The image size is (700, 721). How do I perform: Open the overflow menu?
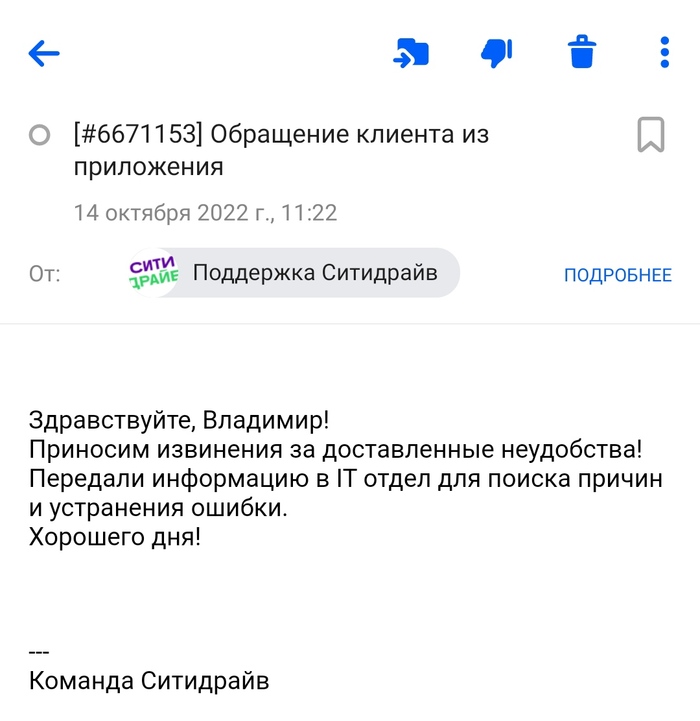[x=665, y=52]
